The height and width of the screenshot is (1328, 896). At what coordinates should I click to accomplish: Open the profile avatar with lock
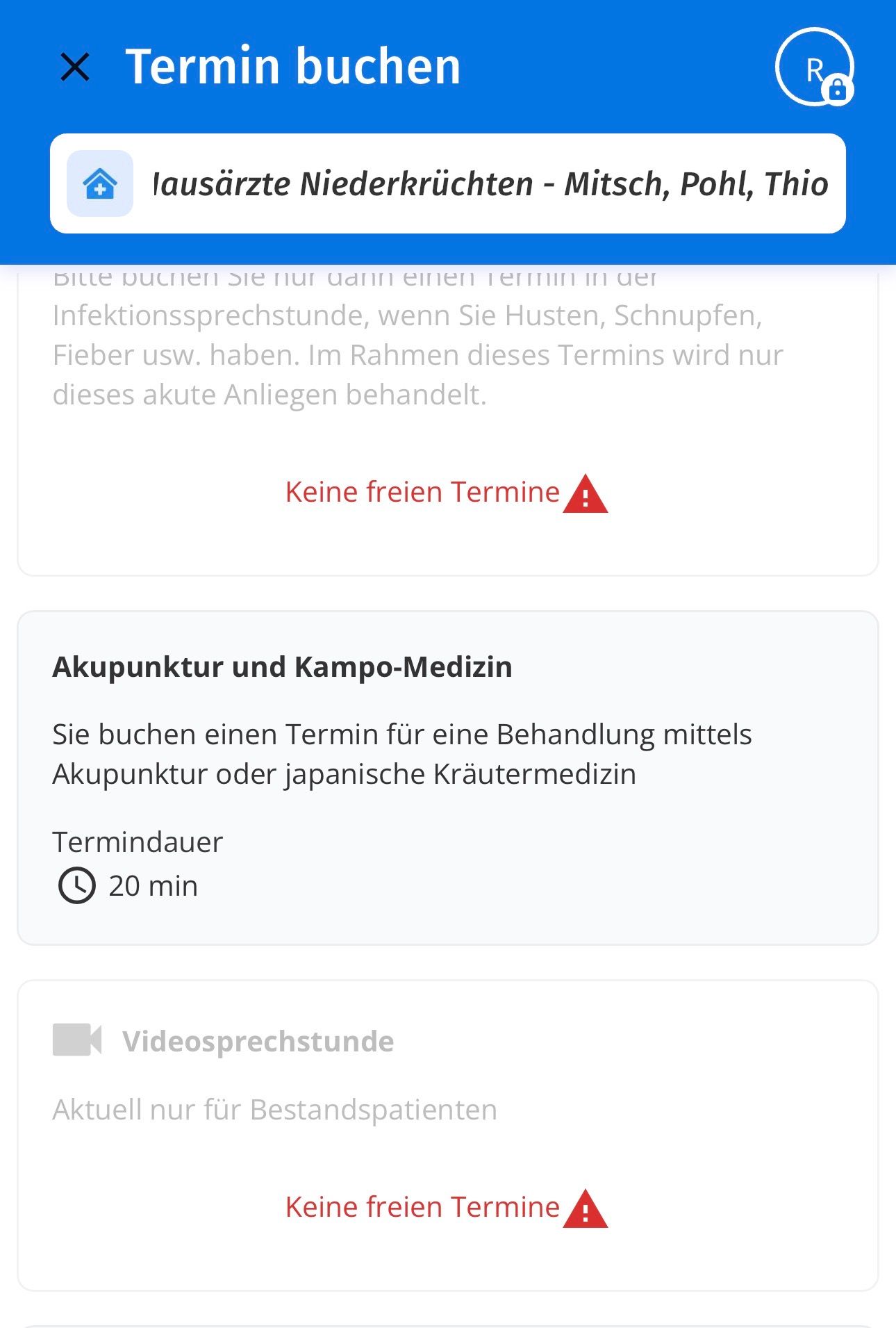point(814,67)
